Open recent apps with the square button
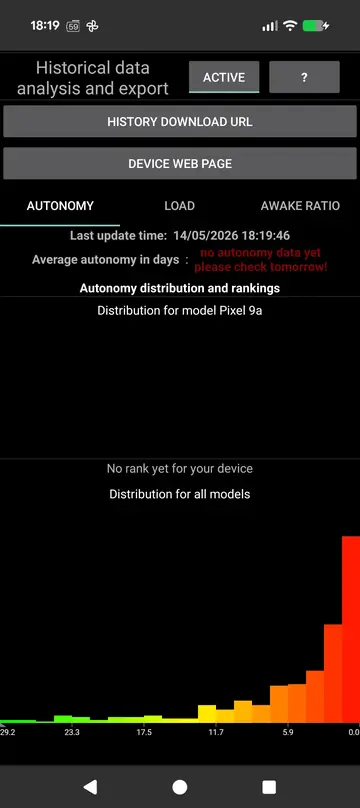The width and height of the screenshot is (360, 808). pyautogui.click(x=269, y=786)
